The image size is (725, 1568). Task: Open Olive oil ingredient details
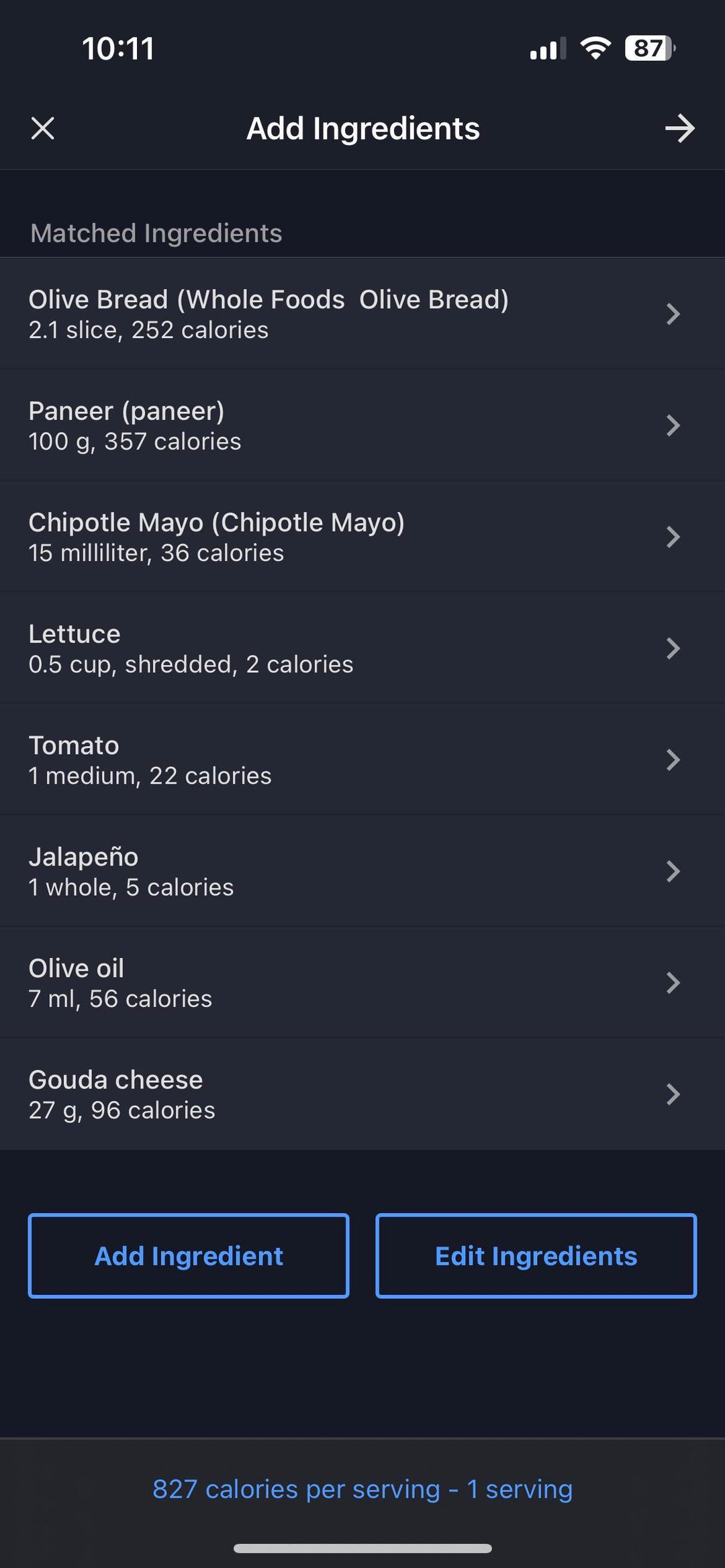[362, 982]
